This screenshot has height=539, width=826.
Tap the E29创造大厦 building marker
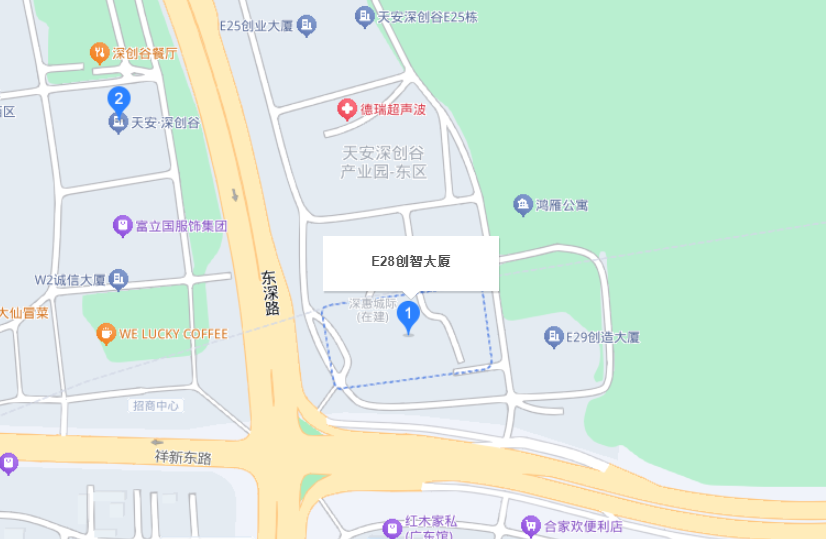click(x=553, y=337)
